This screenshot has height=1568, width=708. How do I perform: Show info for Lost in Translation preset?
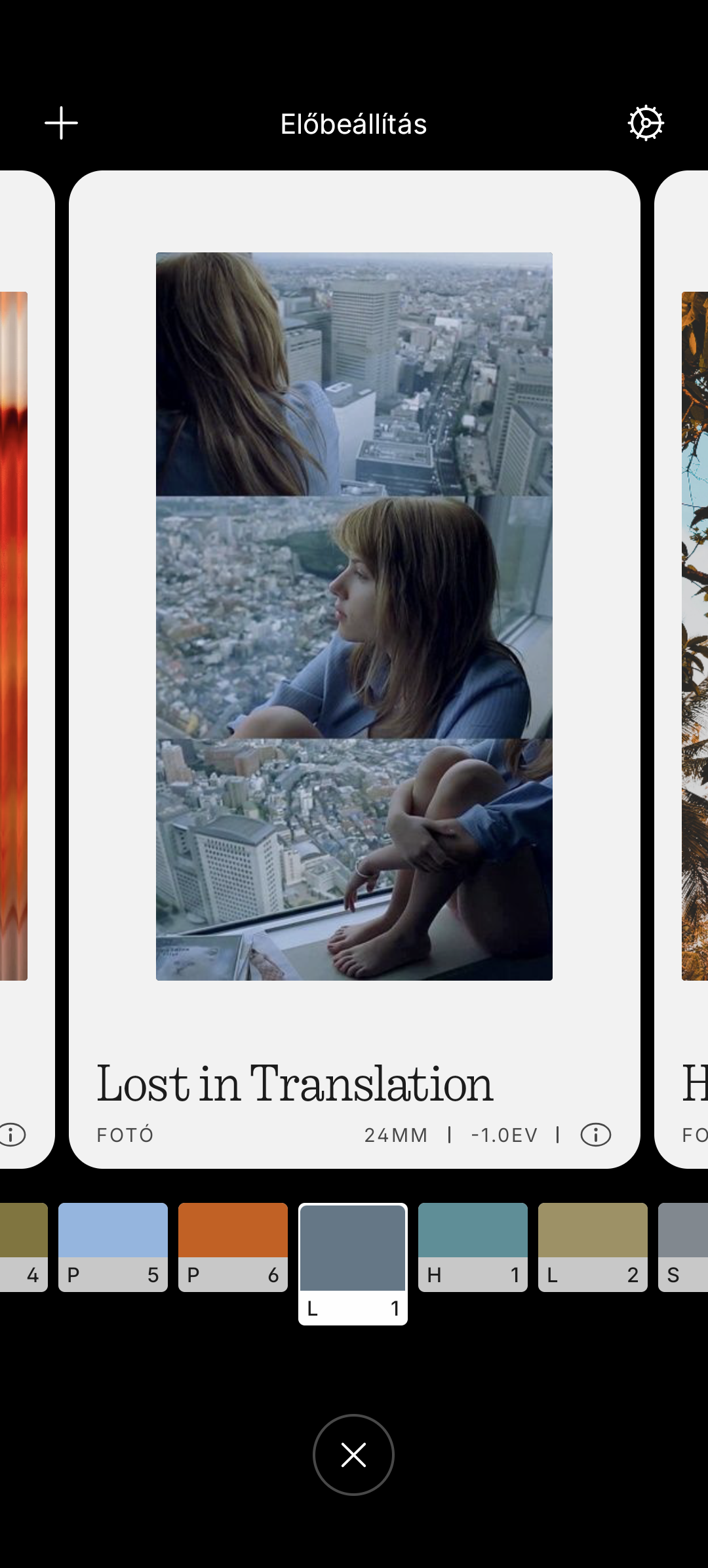coord(595,1135)
